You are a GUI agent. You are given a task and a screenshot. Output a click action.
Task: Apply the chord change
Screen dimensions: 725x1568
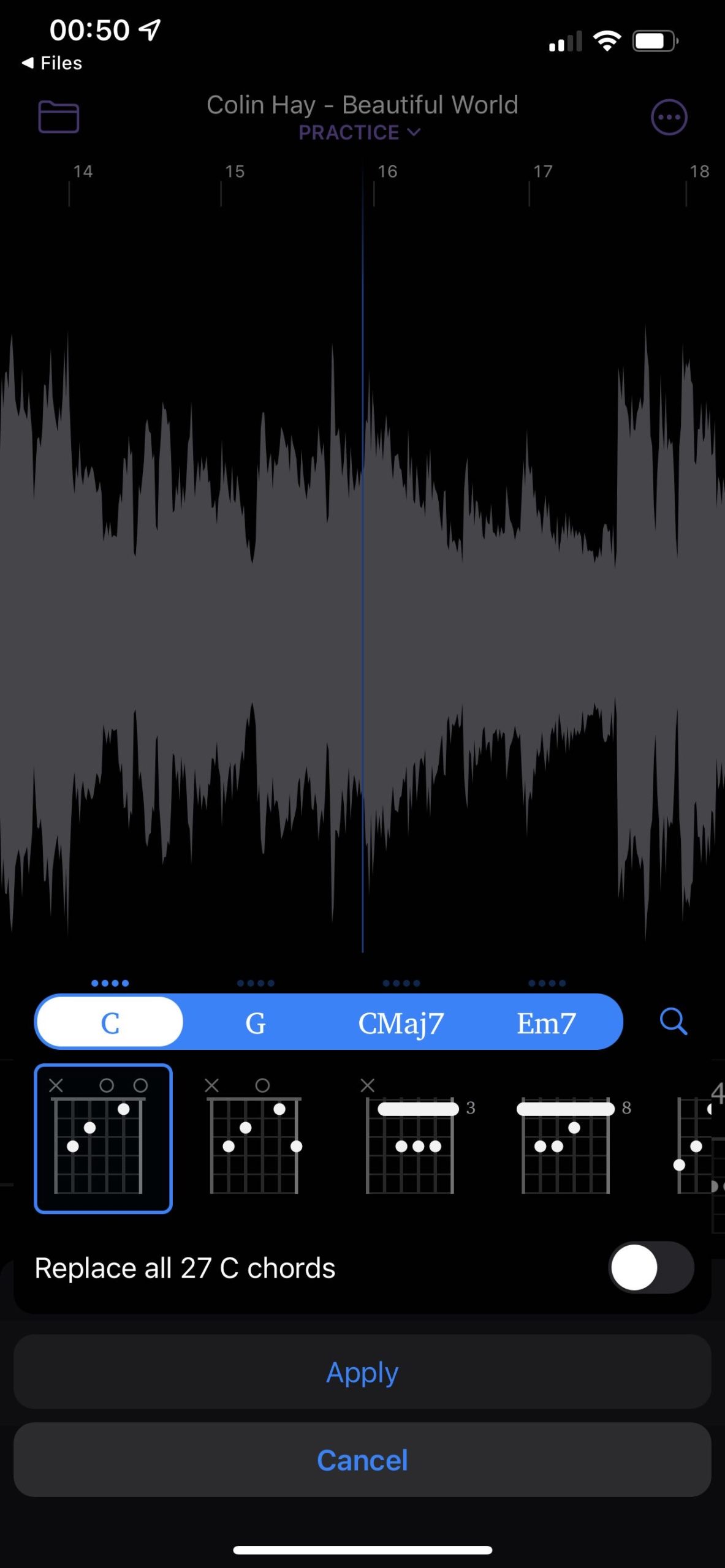362,1371
